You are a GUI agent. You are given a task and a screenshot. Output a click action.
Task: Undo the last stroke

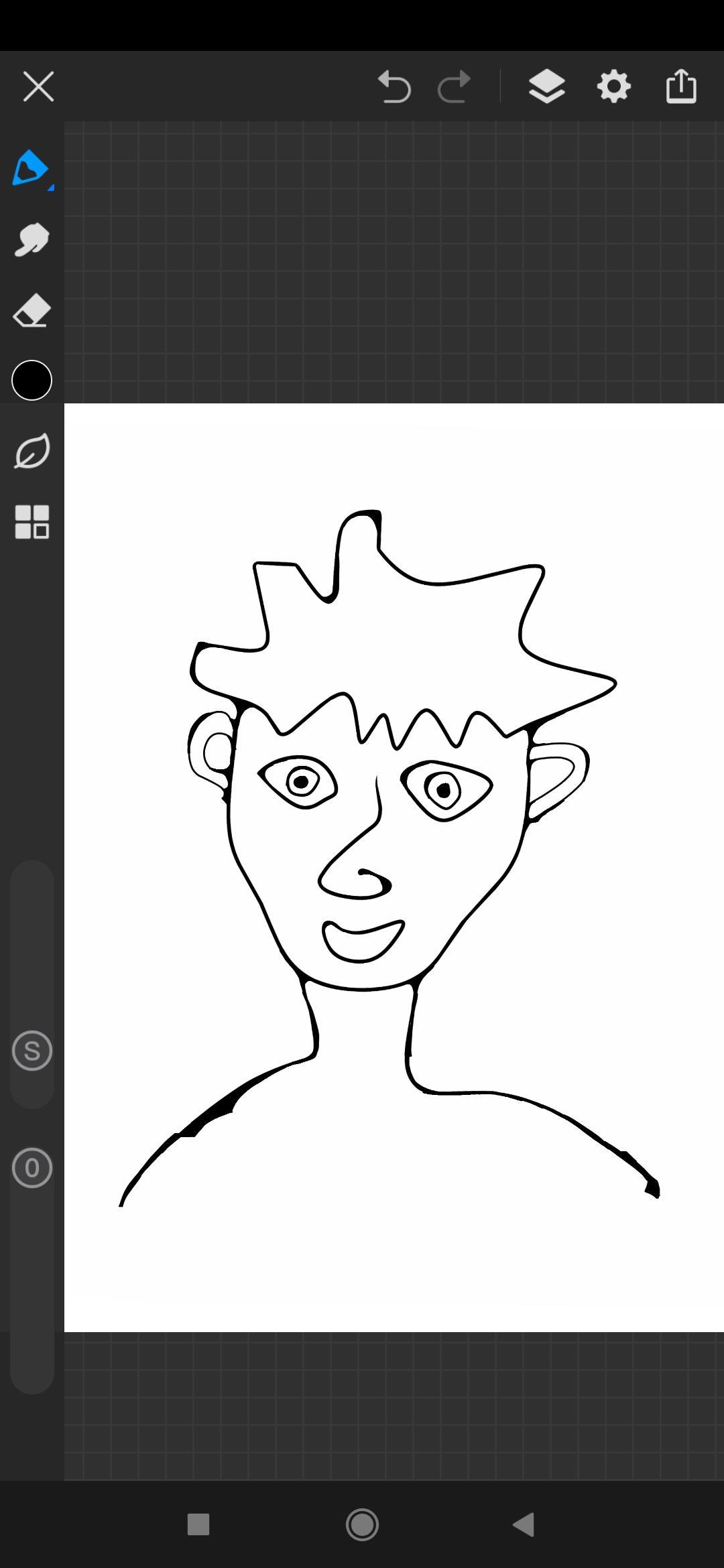coord(394,86)
